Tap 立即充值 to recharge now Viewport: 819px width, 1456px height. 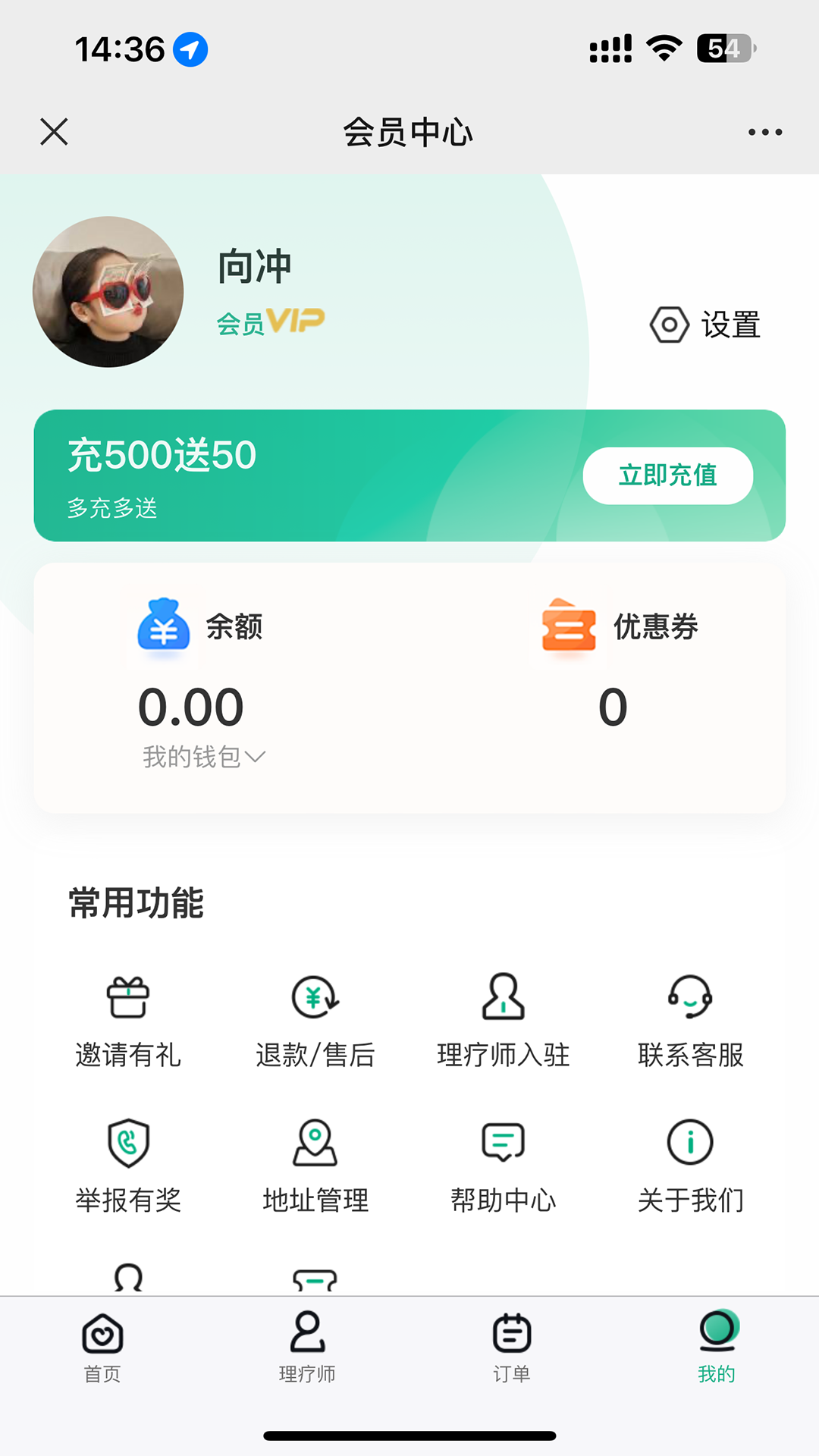coord(667,475)
